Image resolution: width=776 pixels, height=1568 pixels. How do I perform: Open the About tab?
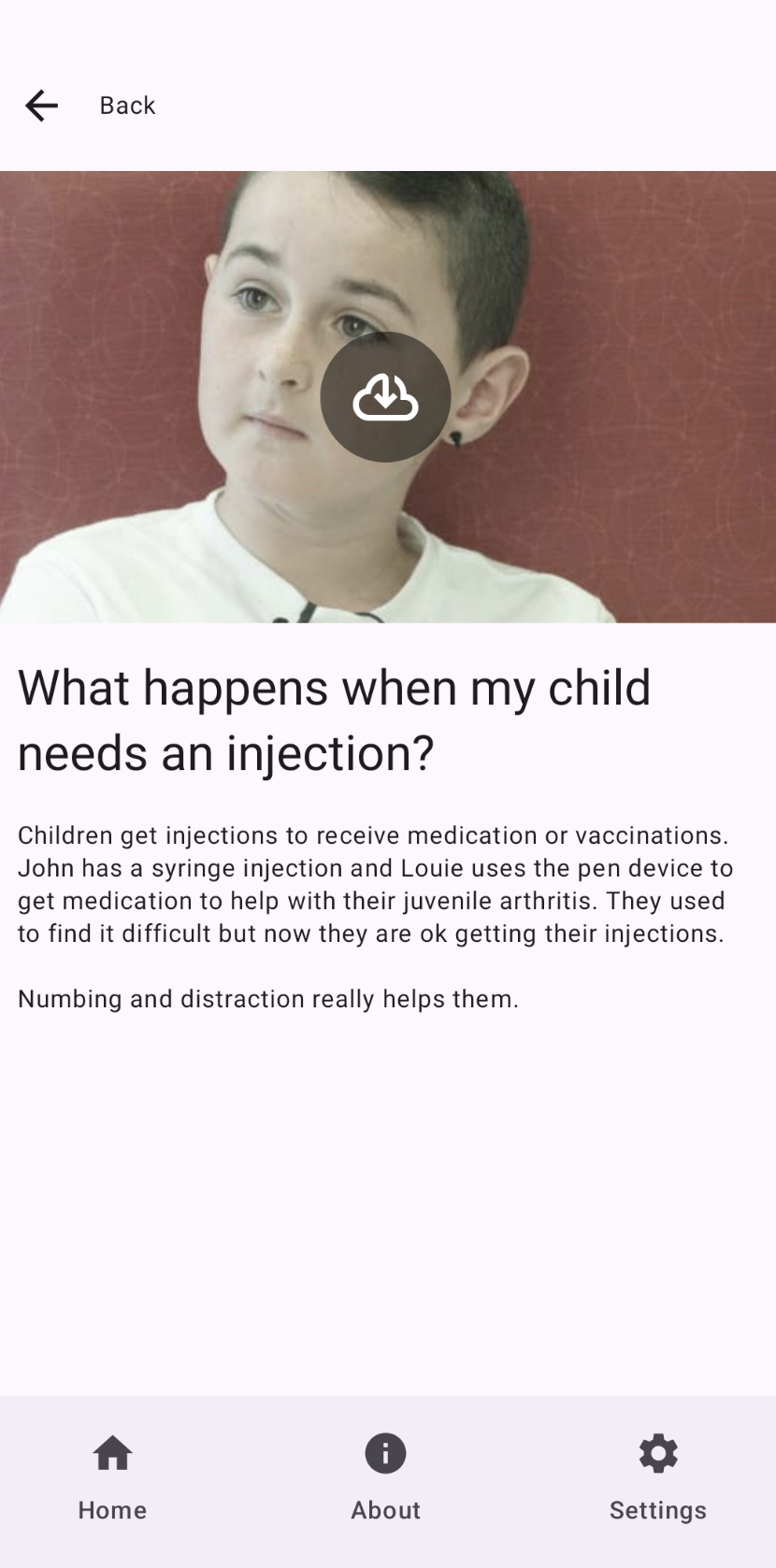click(385, 1476)
